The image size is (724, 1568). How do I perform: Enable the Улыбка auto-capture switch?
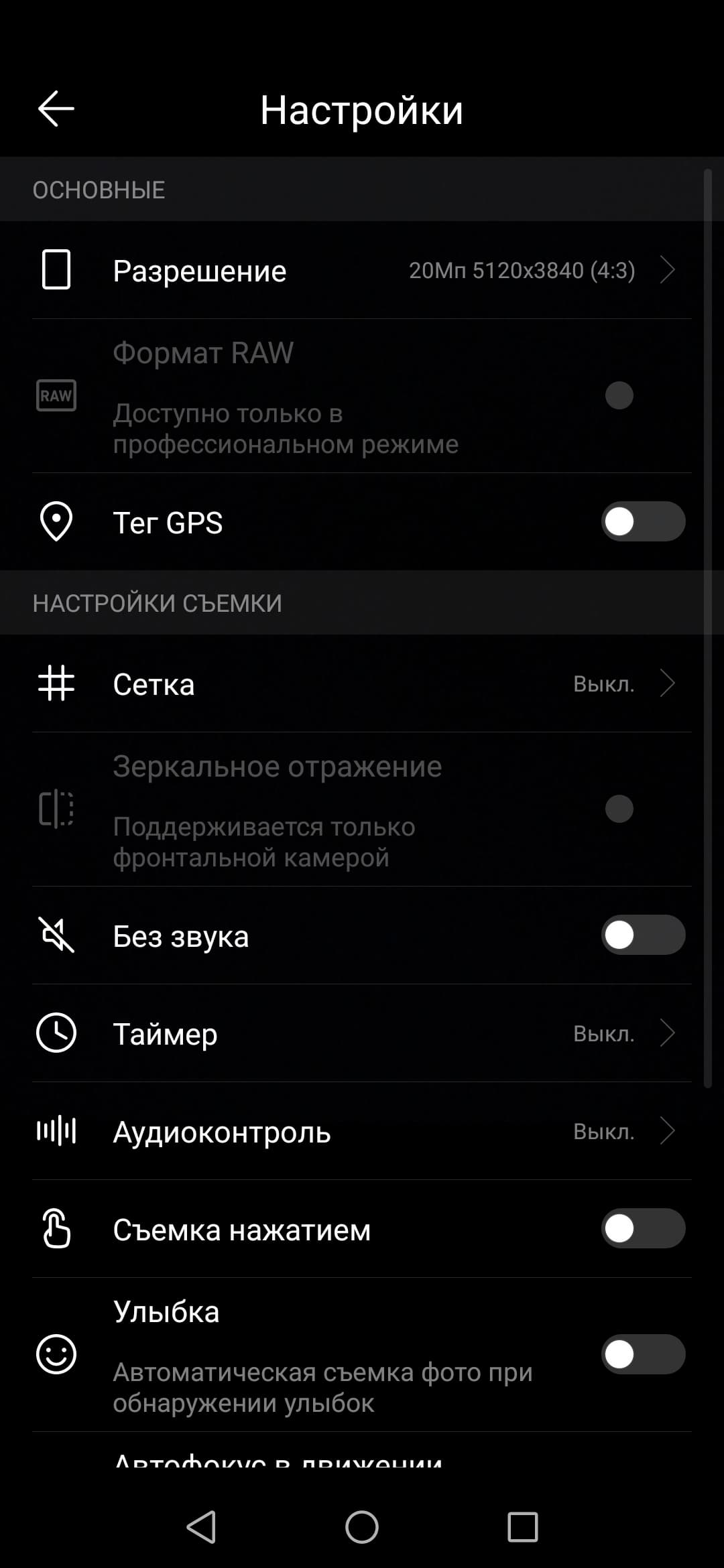[x=642, y=1354]
